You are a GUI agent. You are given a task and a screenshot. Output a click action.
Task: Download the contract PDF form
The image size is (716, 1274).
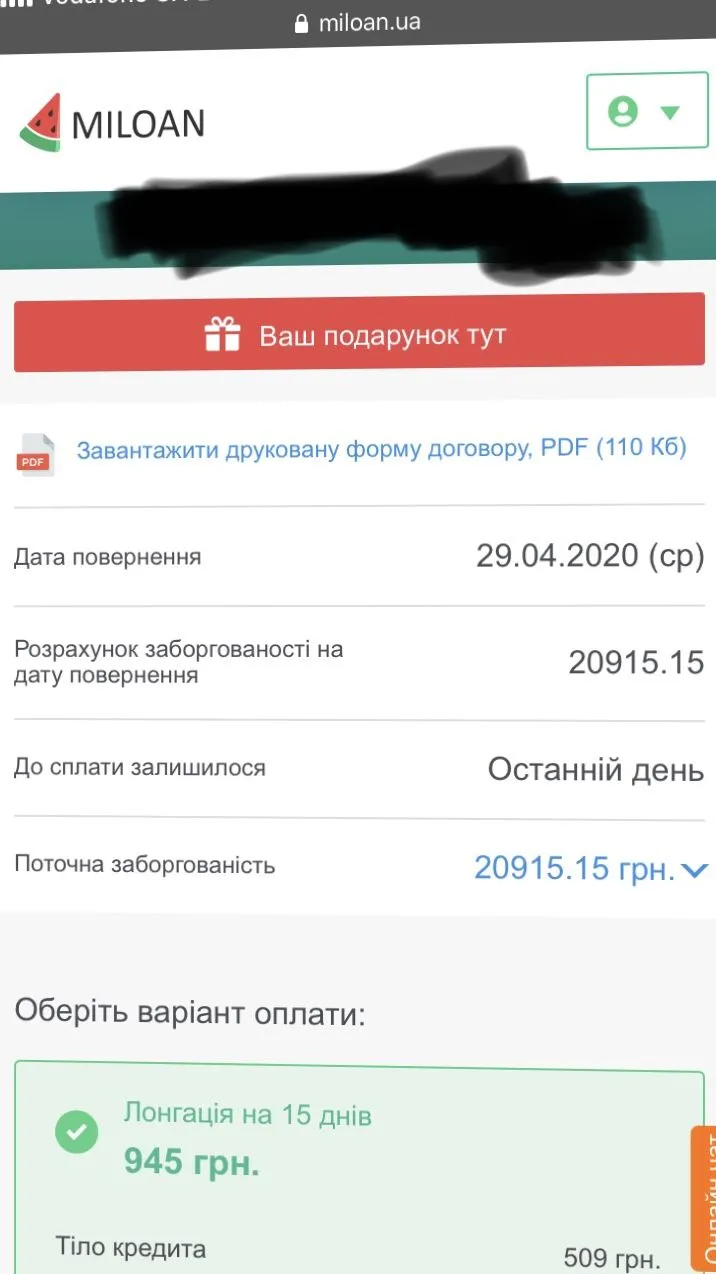pos(381,448)
